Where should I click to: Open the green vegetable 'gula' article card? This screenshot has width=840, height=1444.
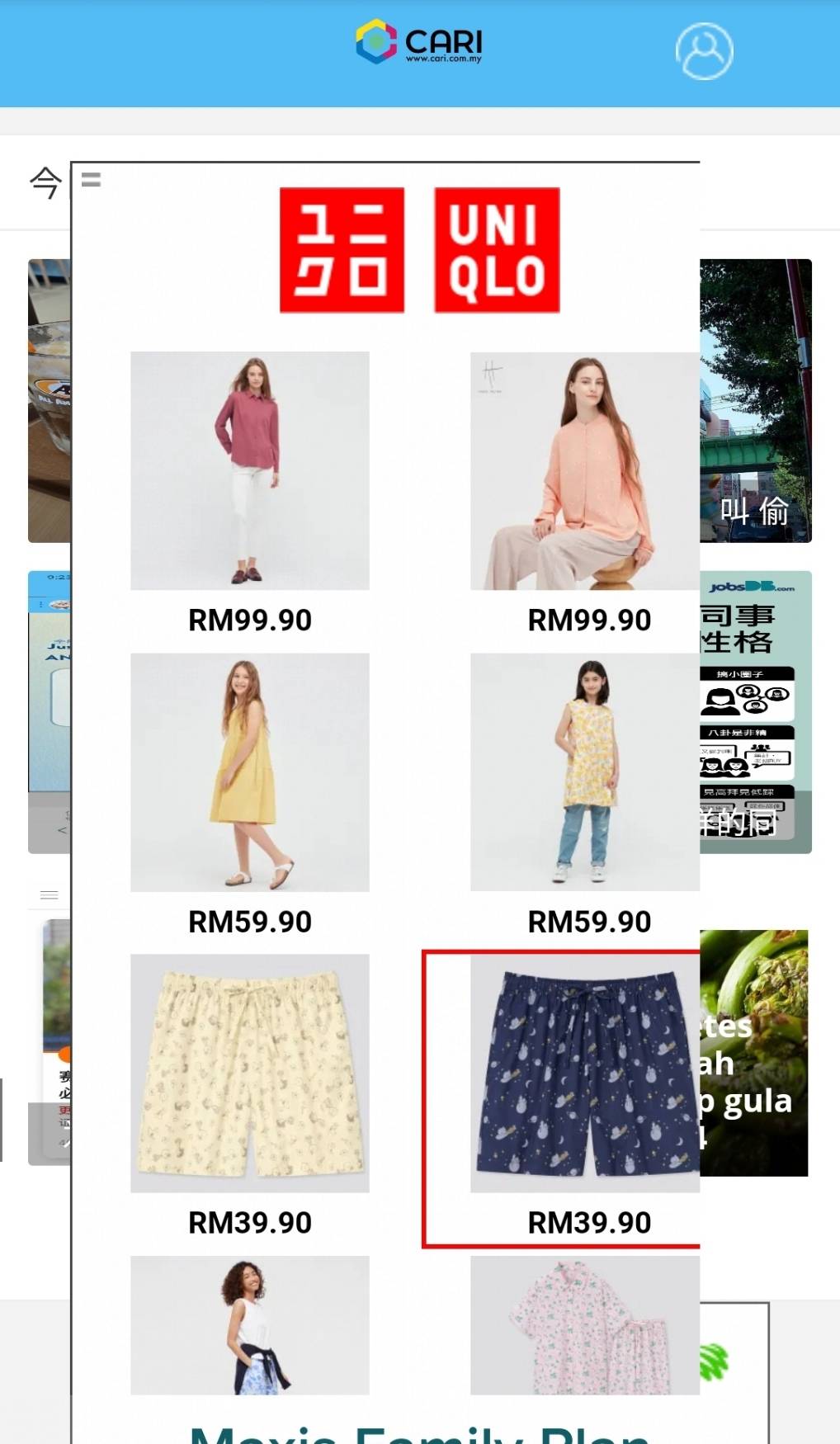tap(753, 1053)
